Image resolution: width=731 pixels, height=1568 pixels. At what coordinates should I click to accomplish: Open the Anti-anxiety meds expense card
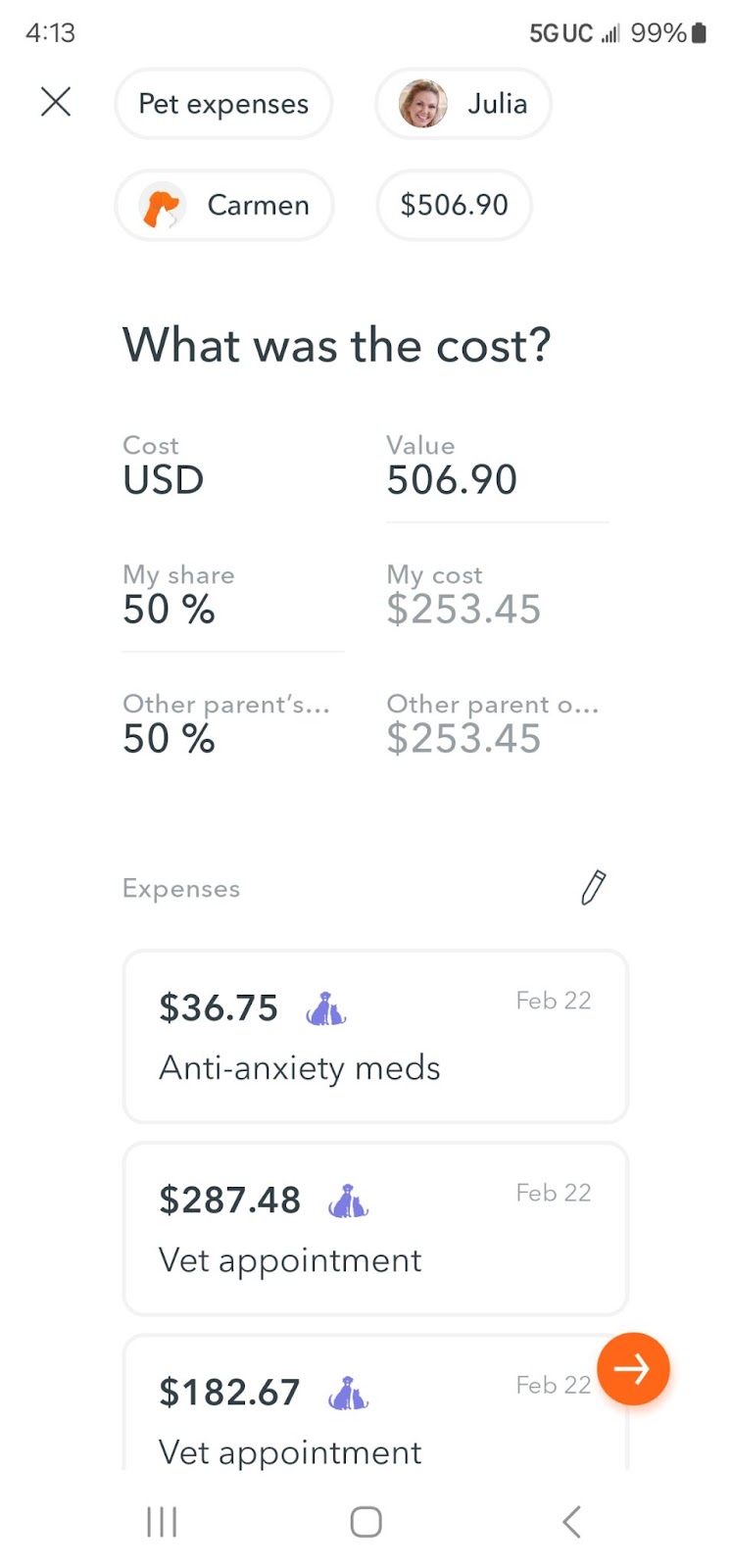click(x=375, y=1036)
